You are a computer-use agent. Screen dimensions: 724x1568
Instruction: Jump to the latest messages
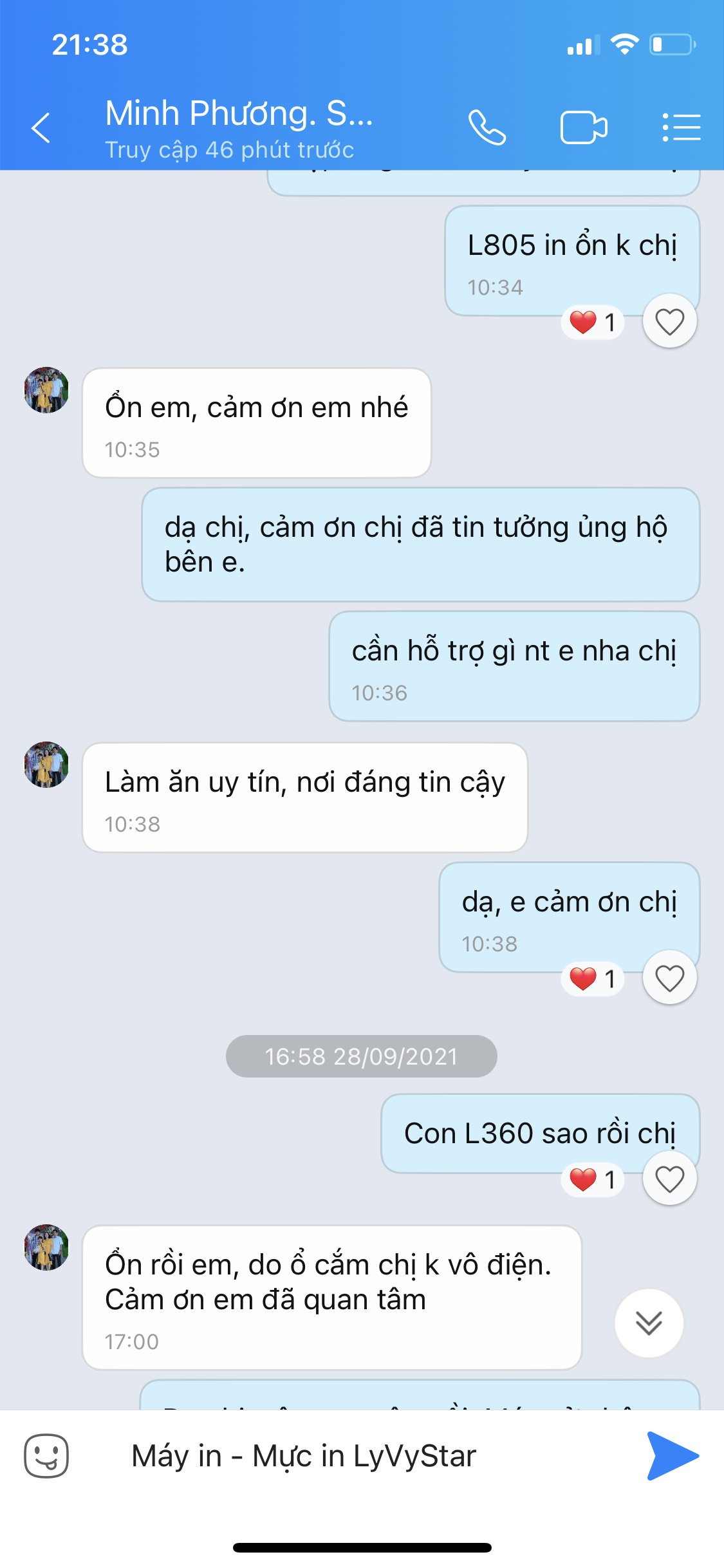pos(649,1323)
